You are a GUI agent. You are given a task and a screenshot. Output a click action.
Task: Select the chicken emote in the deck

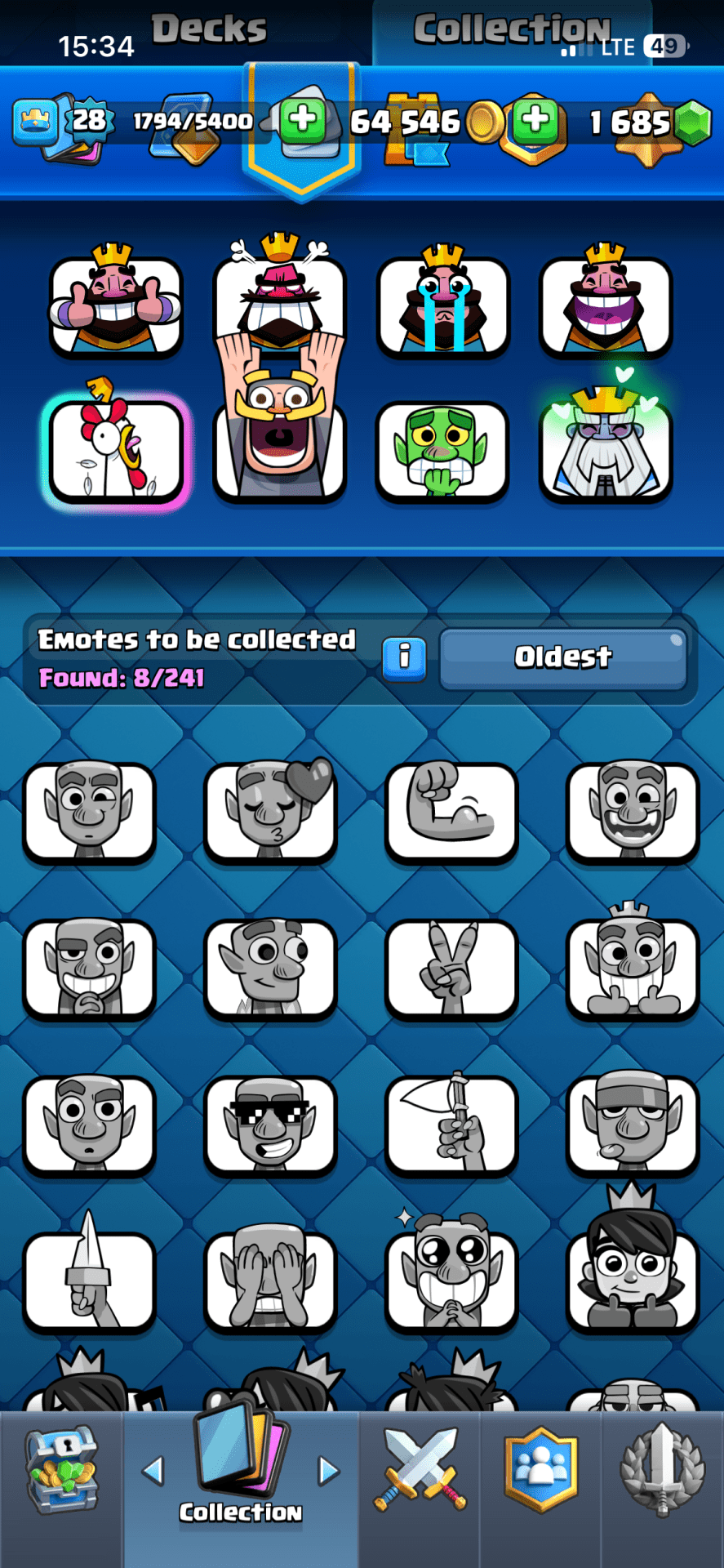click(117, 450)
